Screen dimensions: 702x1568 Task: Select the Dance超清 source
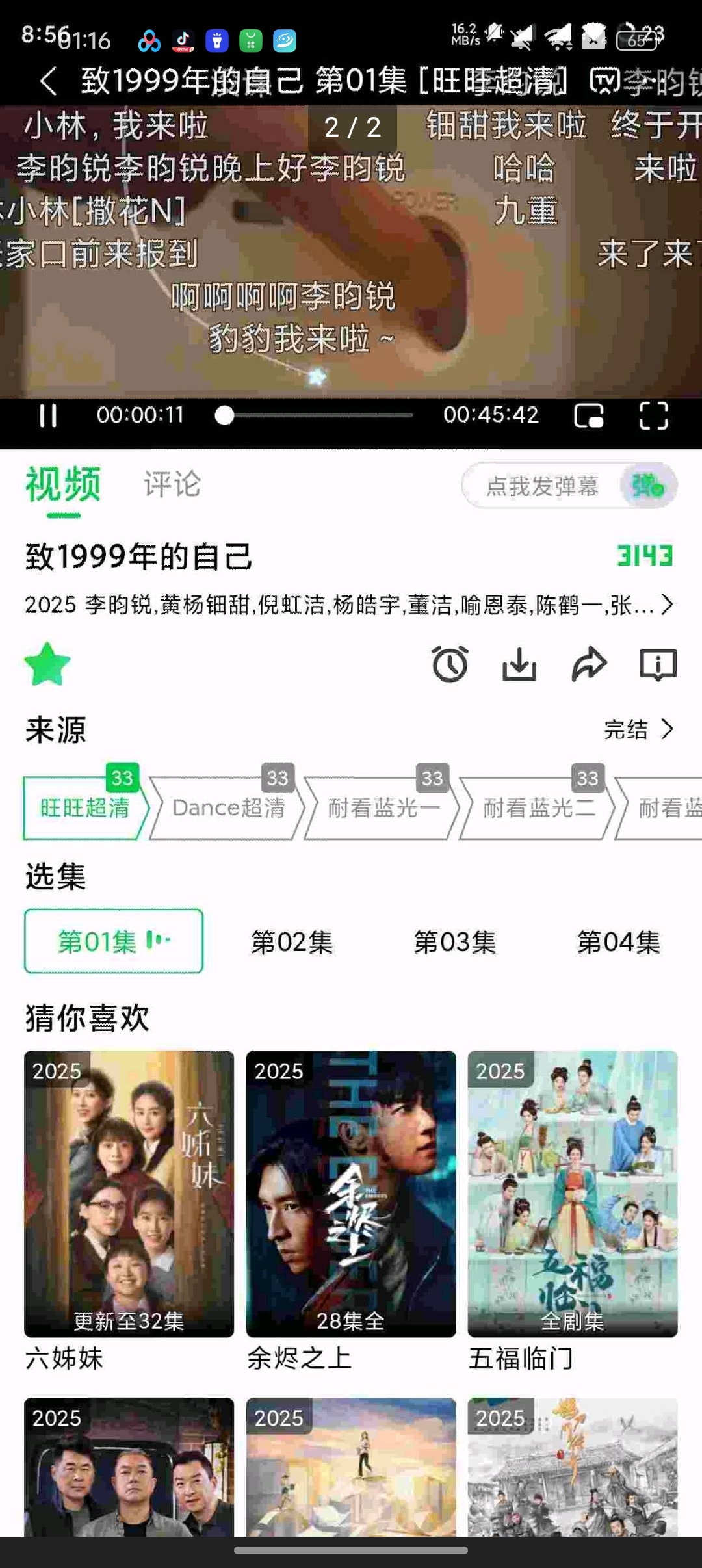[228, 808]
